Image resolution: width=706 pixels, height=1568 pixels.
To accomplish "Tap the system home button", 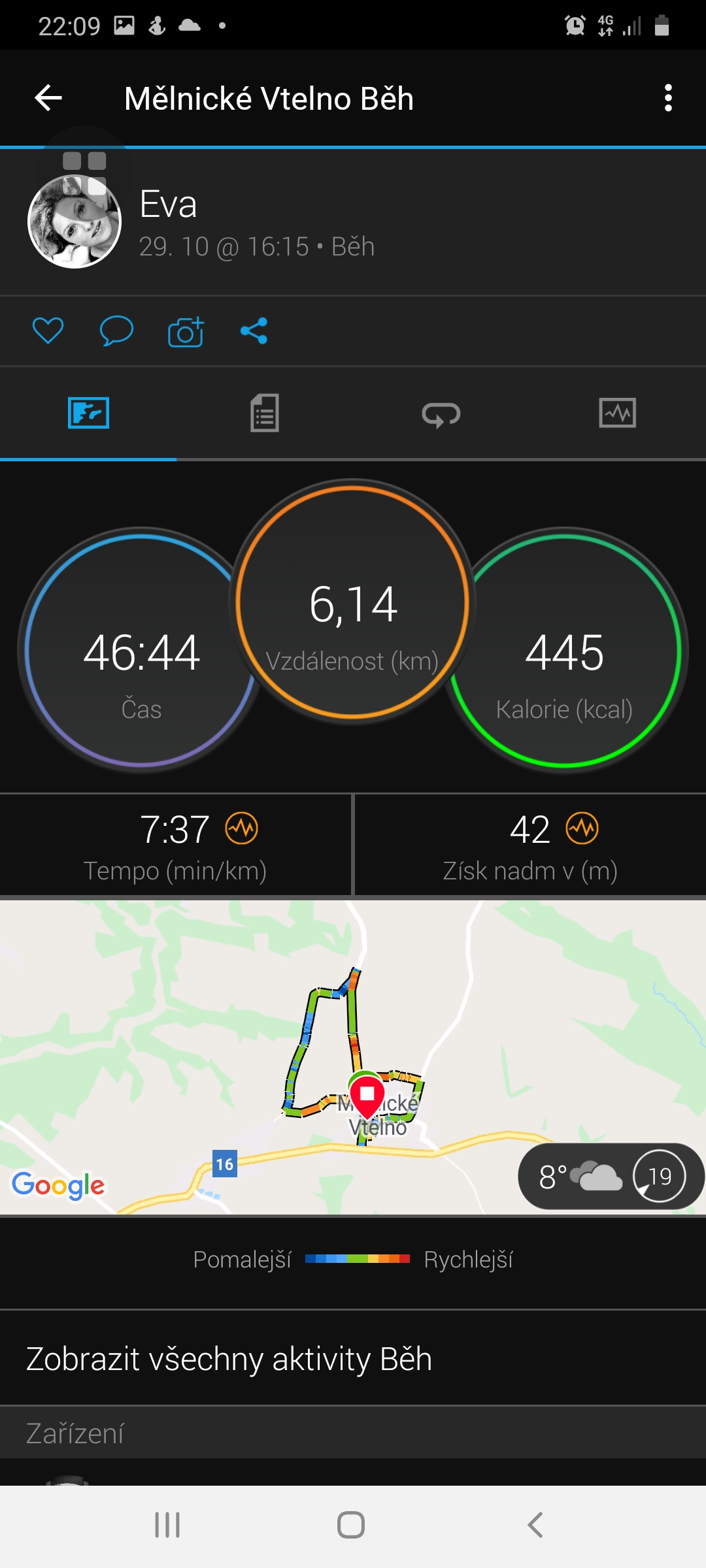I will (351, 1526).
